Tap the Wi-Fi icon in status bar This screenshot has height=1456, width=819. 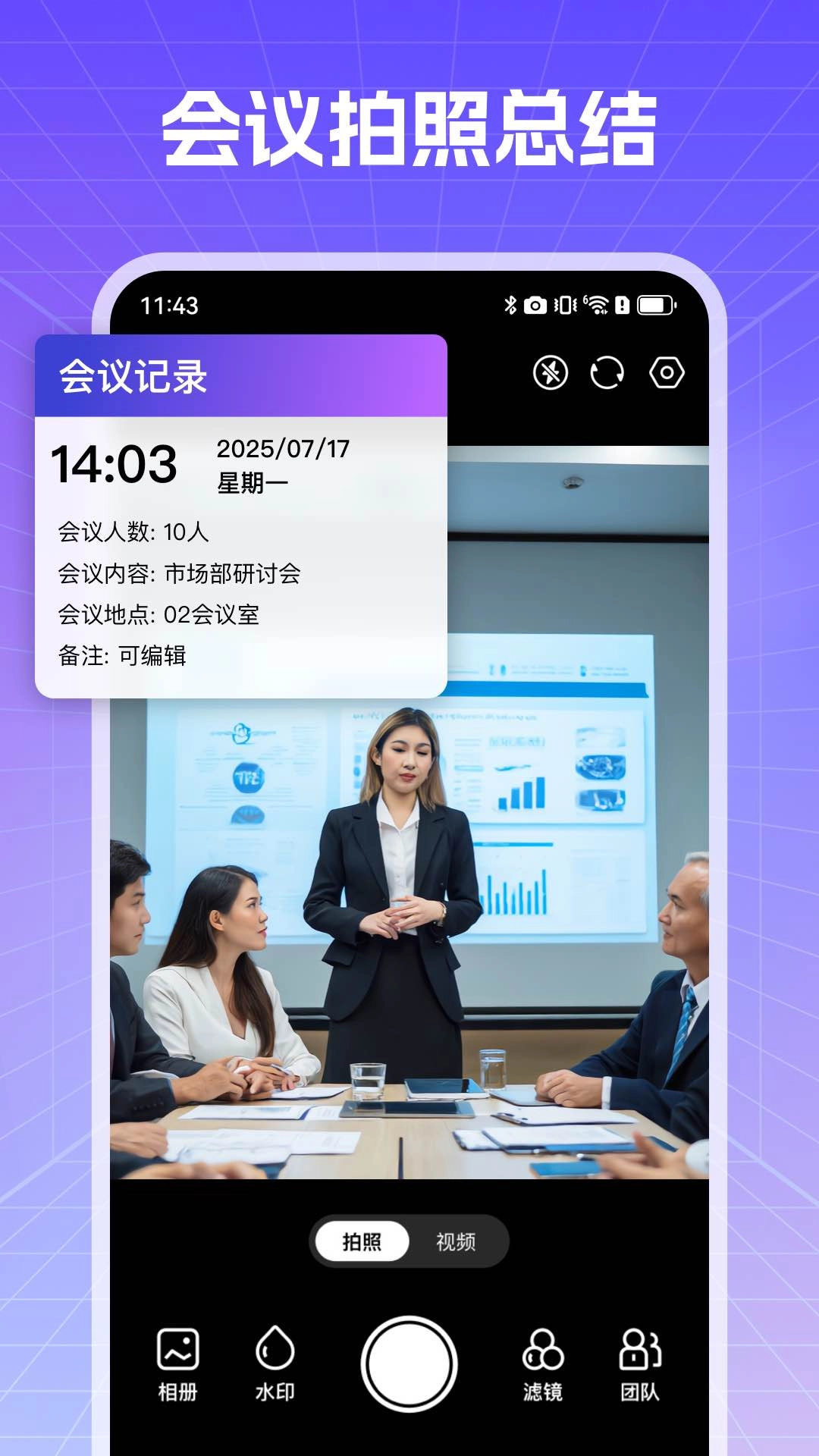[596, 305]
